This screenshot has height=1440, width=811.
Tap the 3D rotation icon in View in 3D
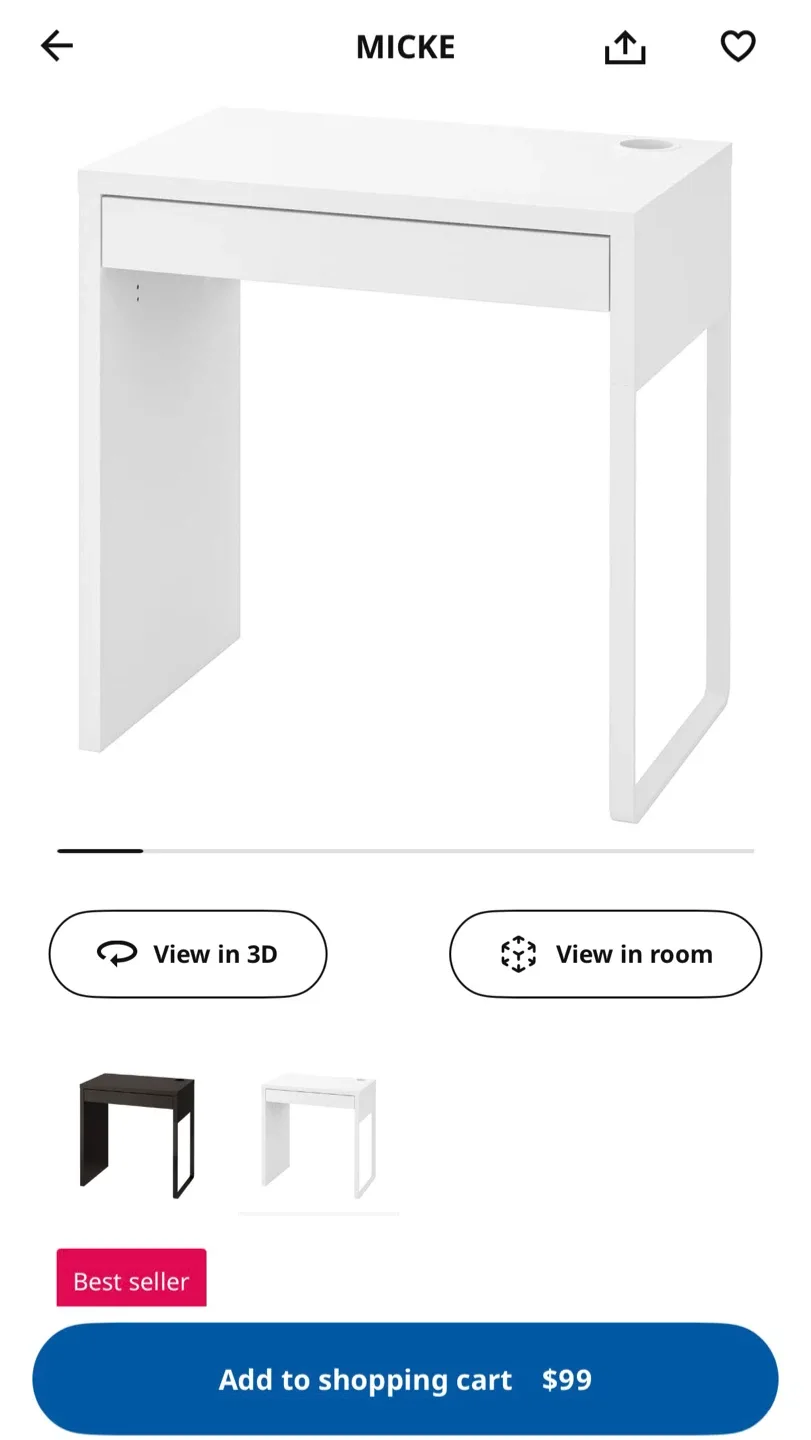pyautogui.click(x=116, y=953)
